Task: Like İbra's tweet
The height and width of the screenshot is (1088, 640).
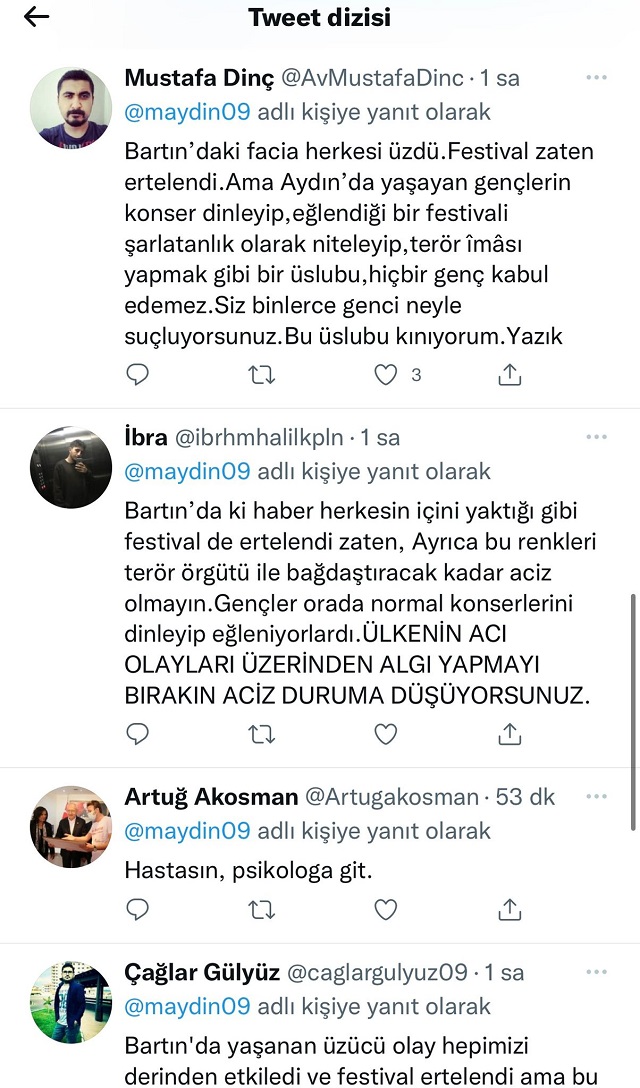Action: [x=386, y=735]
